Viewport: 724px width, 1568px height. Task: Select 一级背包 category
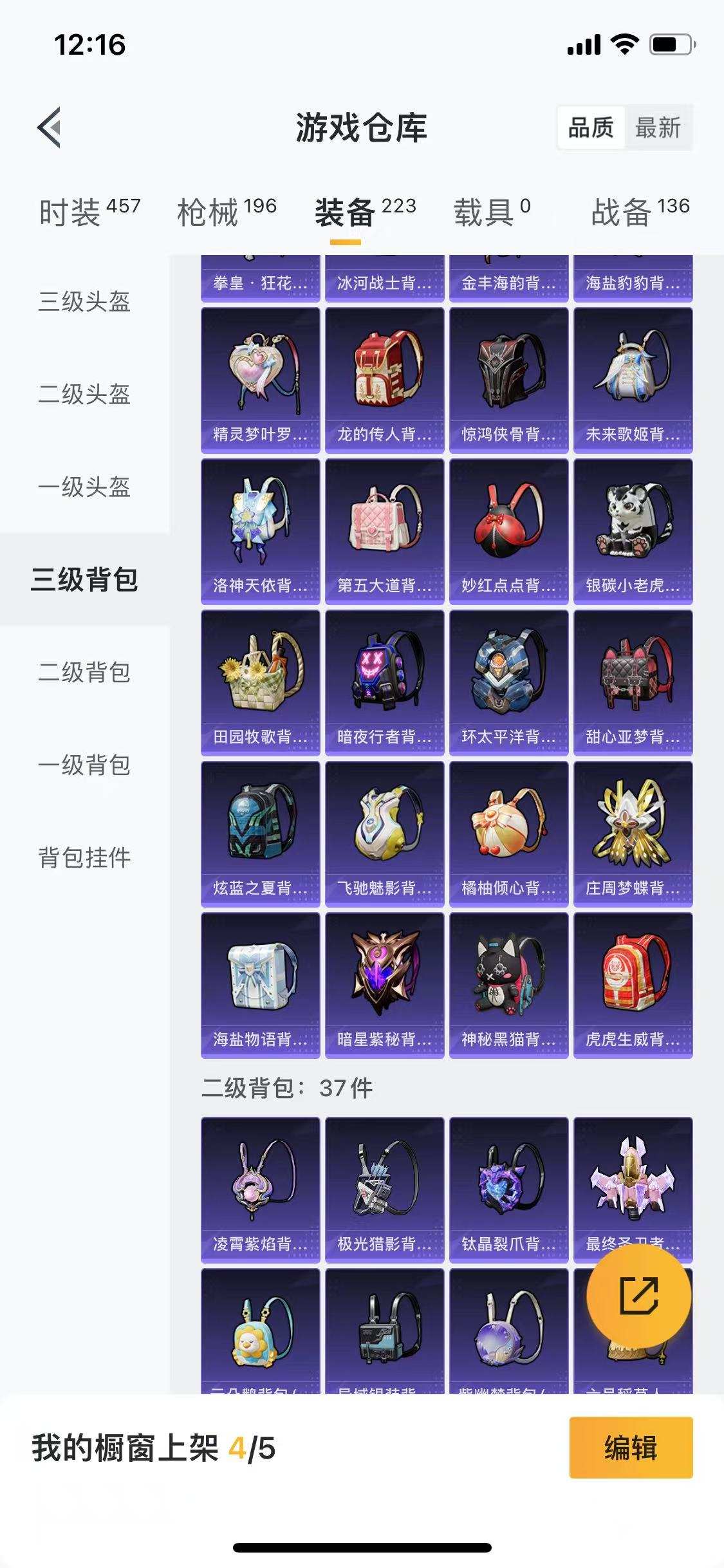click(84, 763)
